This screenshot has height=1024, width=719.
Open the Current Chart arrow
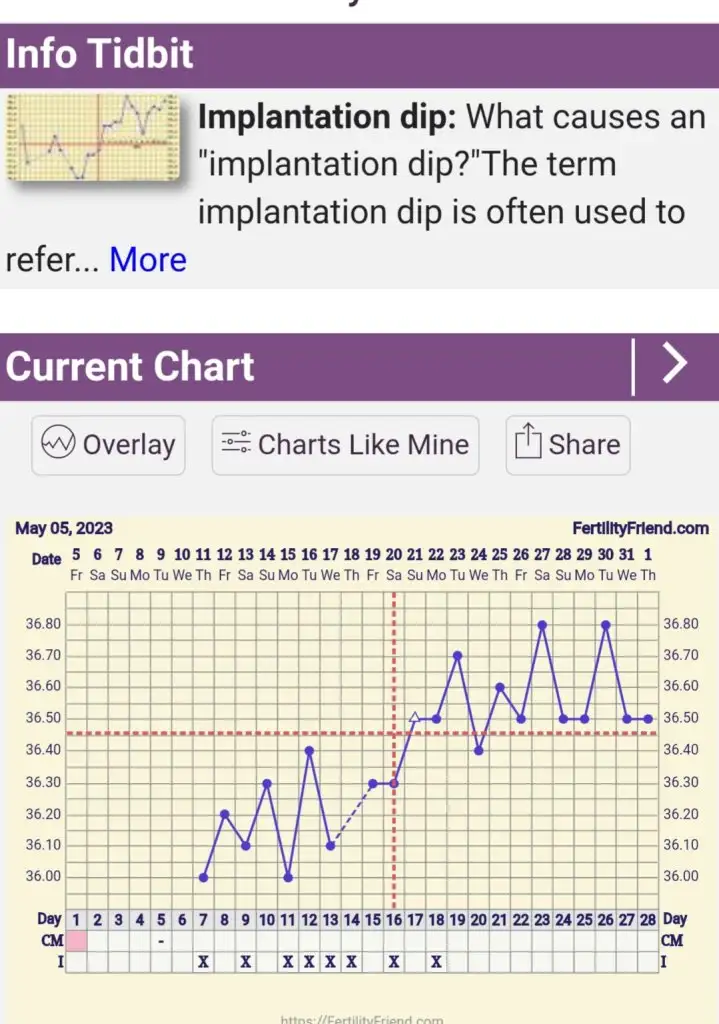tap(675, 365)
